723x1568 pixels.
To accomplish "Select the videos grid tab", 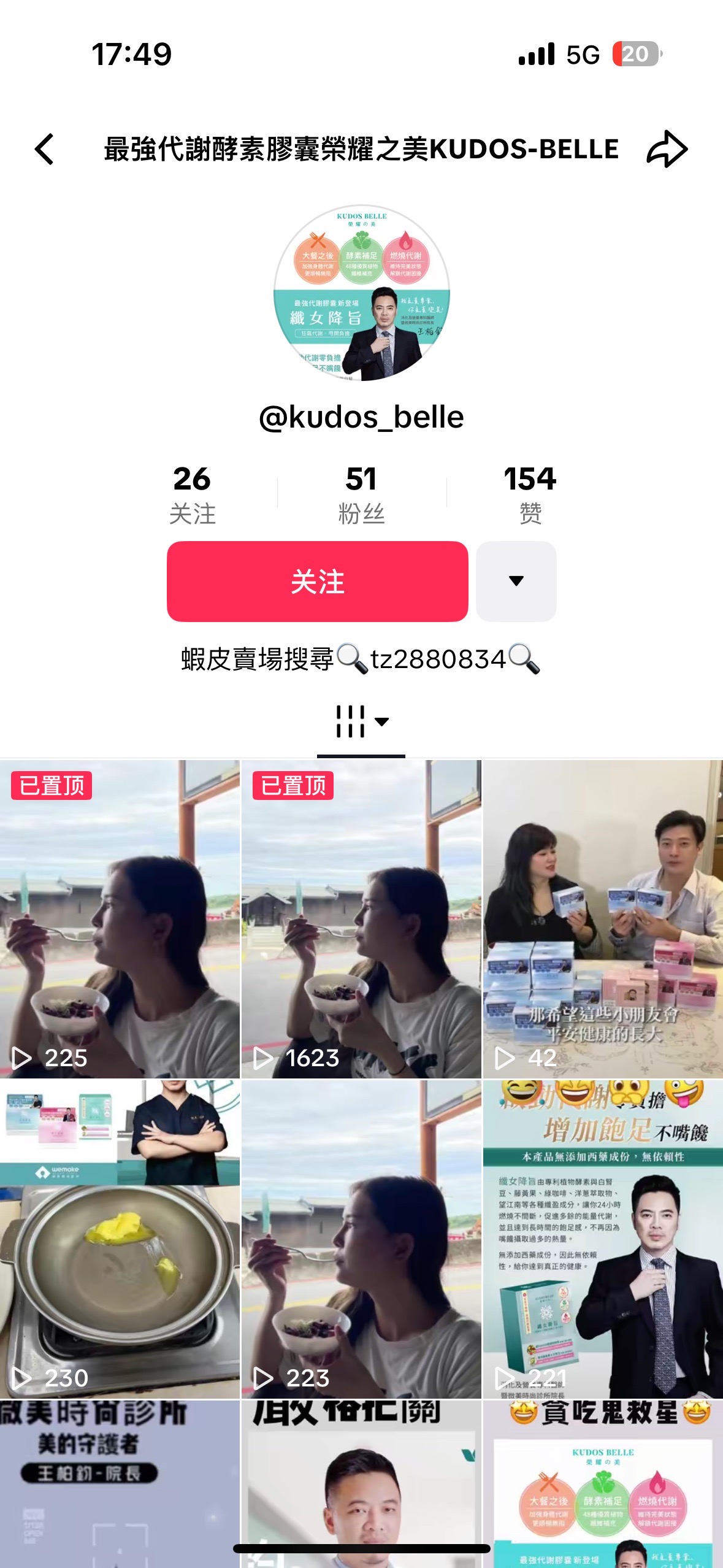I will point(361,721).
